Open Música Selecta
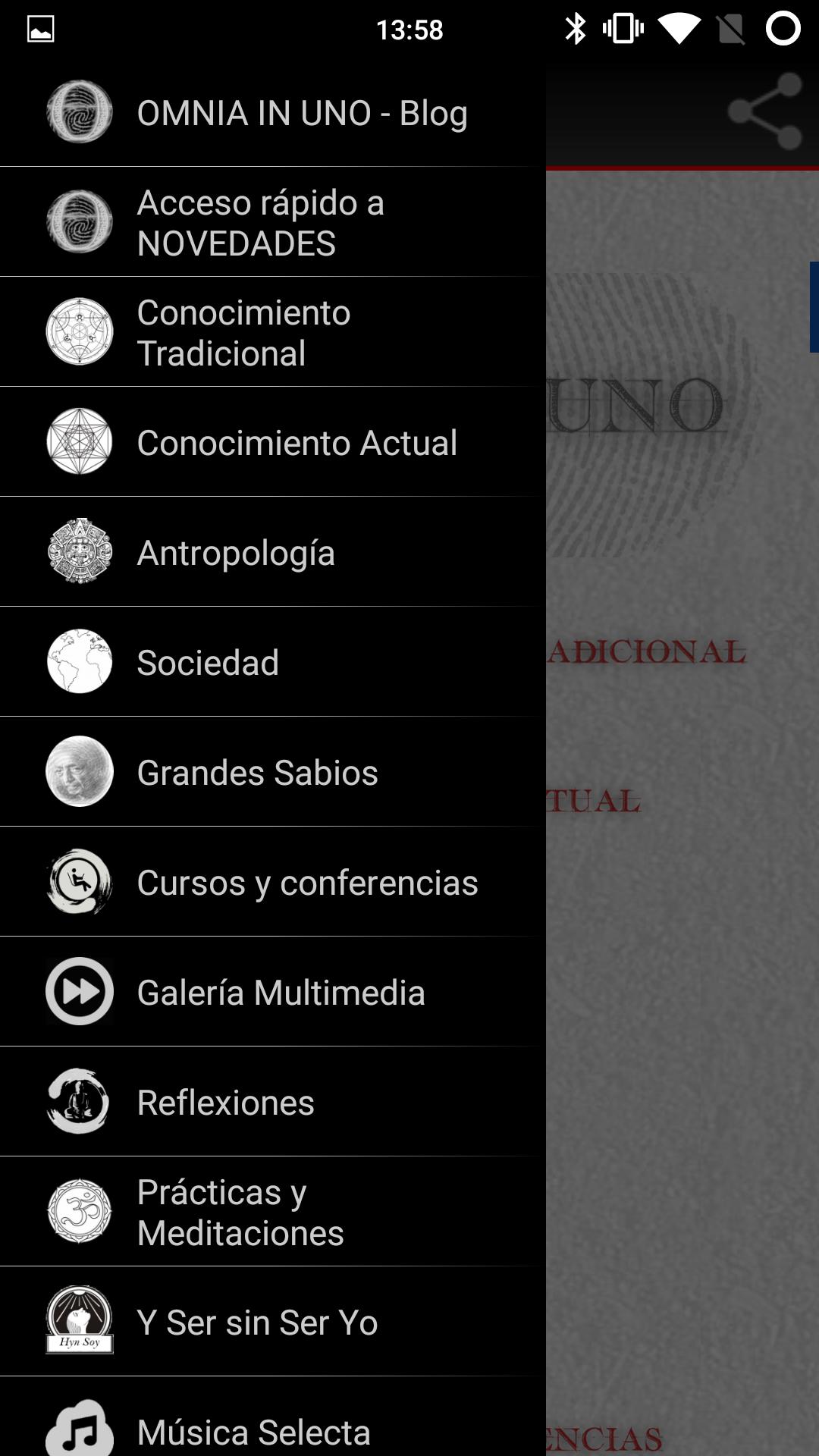 (x=273, y=1429)
